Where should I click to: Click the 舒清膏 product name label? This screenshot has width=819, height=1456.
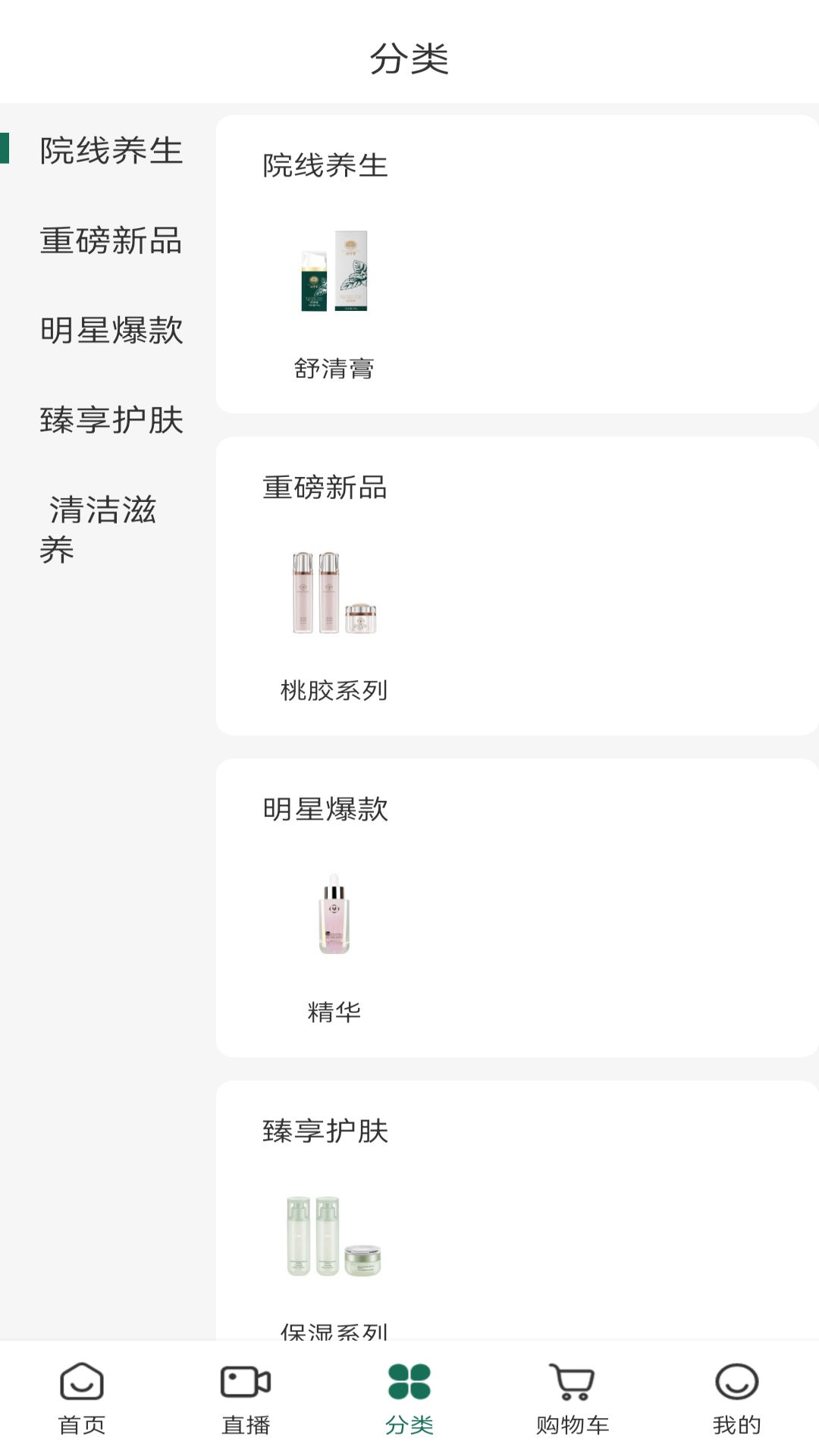pos(334,369)
